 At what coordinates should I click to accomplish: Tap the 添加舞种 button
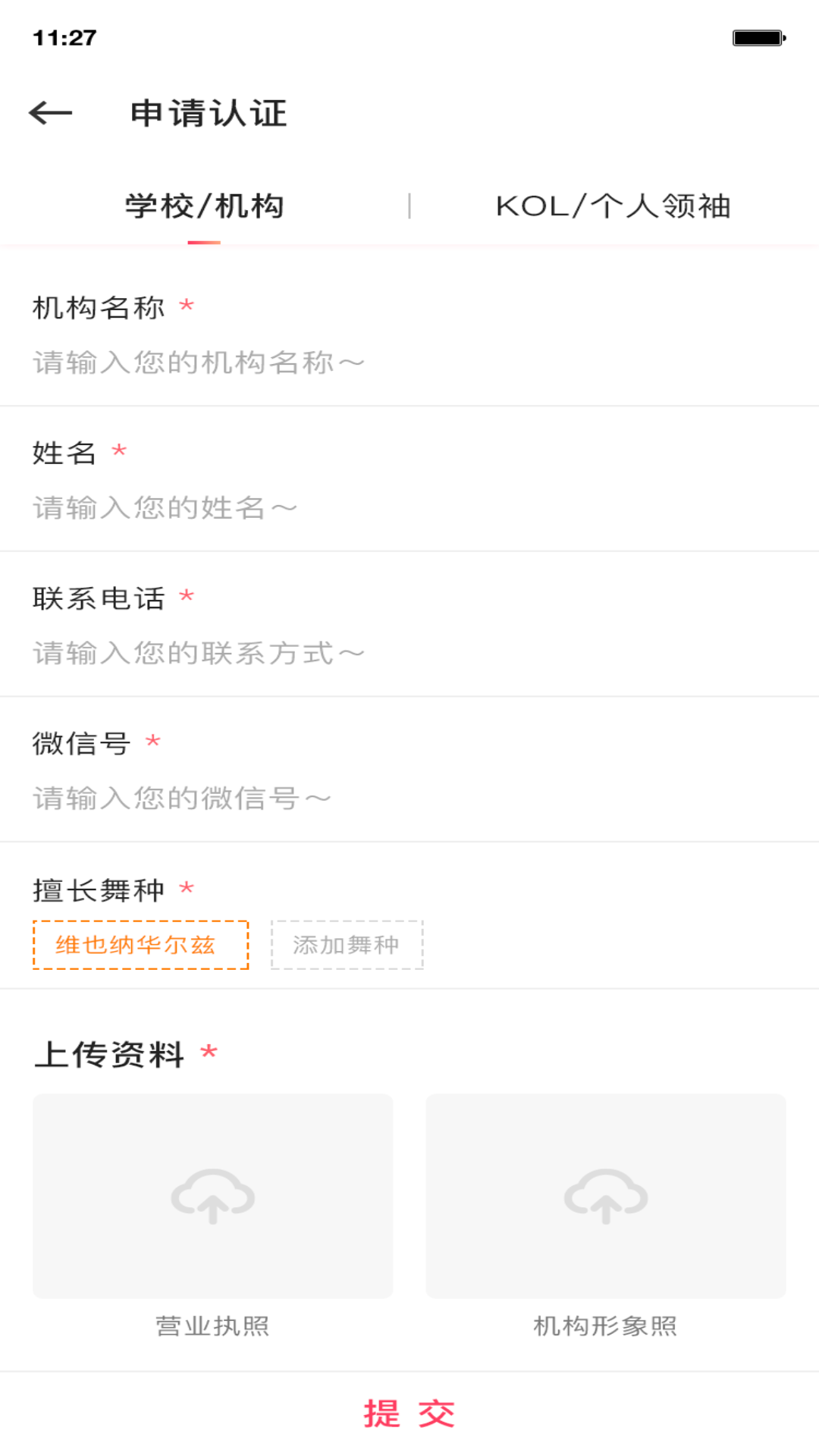347,945
